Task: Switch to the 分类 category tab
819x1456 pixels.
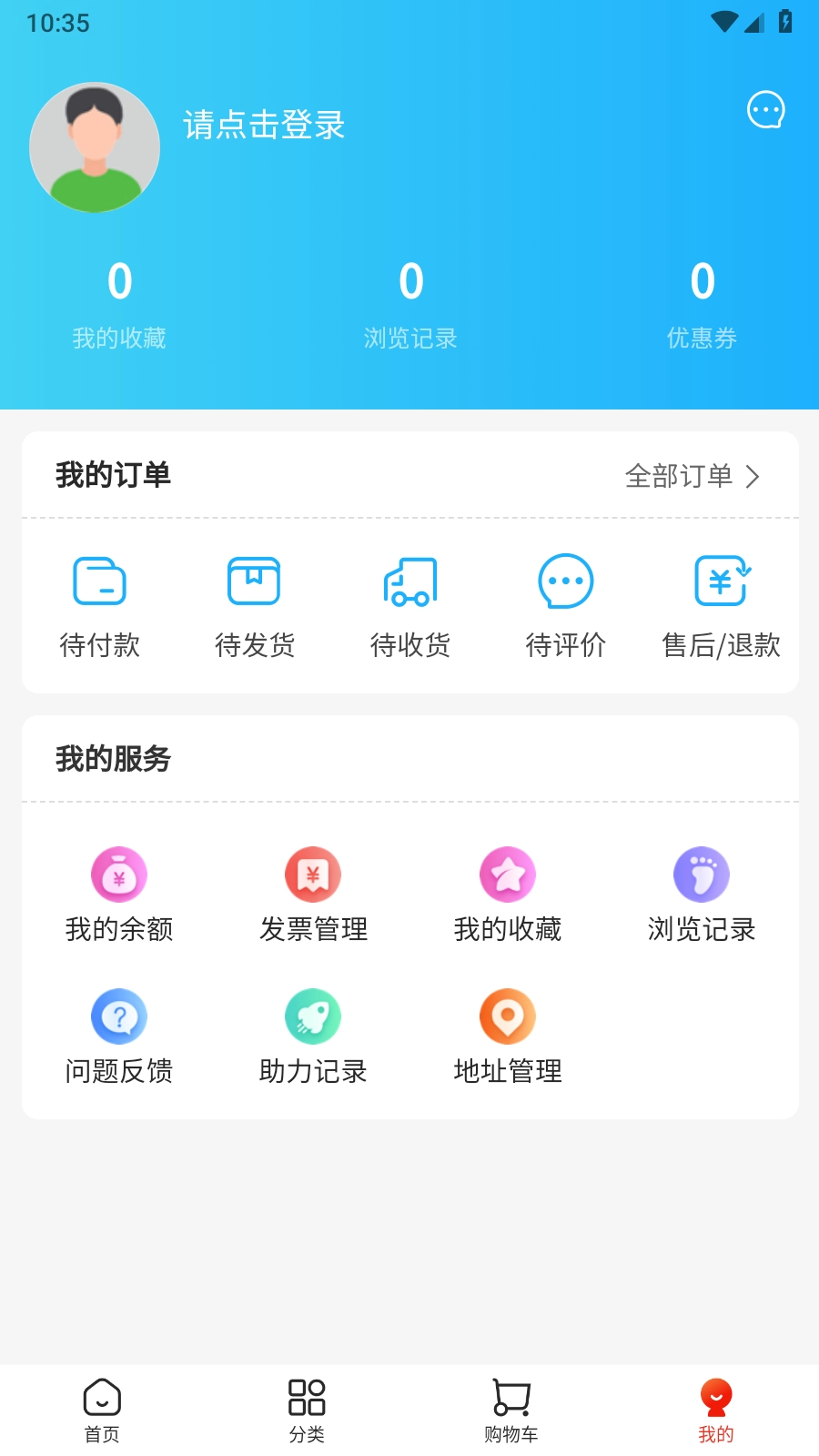Action: (x=307, y=1410)
